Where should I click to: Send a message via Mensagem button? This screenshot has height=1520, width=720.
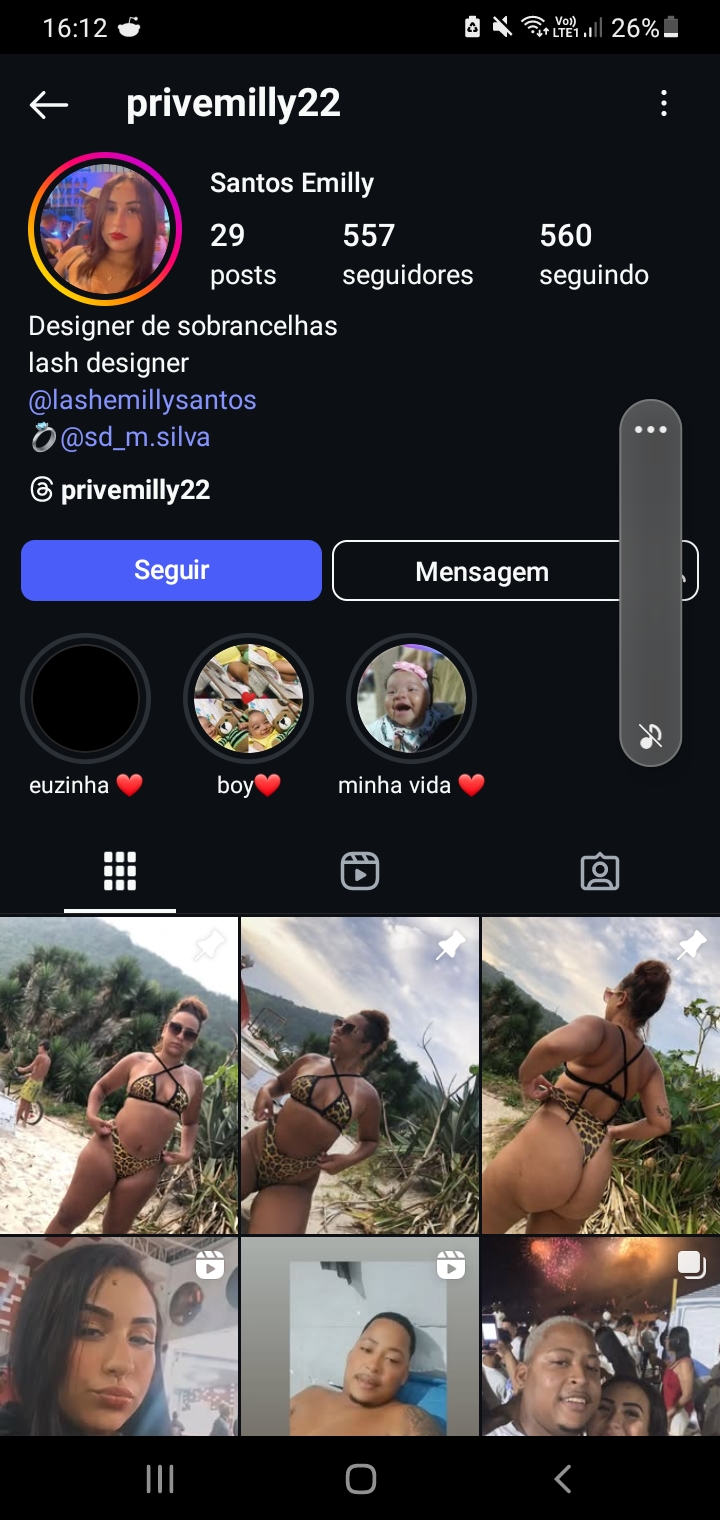coord(480,571)
